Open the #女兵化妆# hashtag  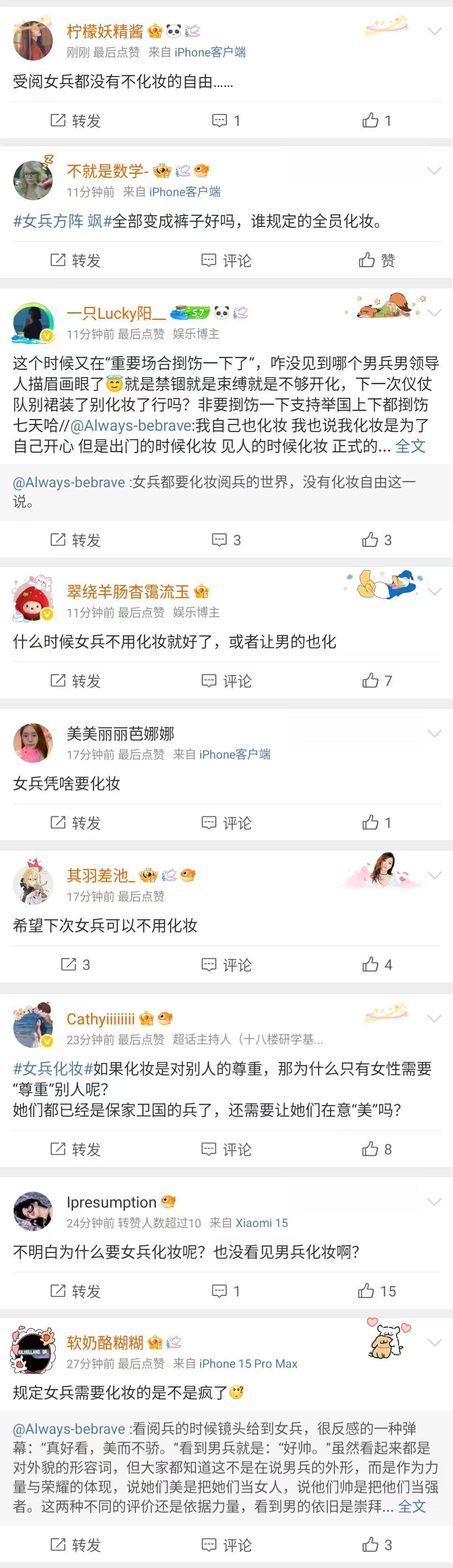click(53, 1068)
